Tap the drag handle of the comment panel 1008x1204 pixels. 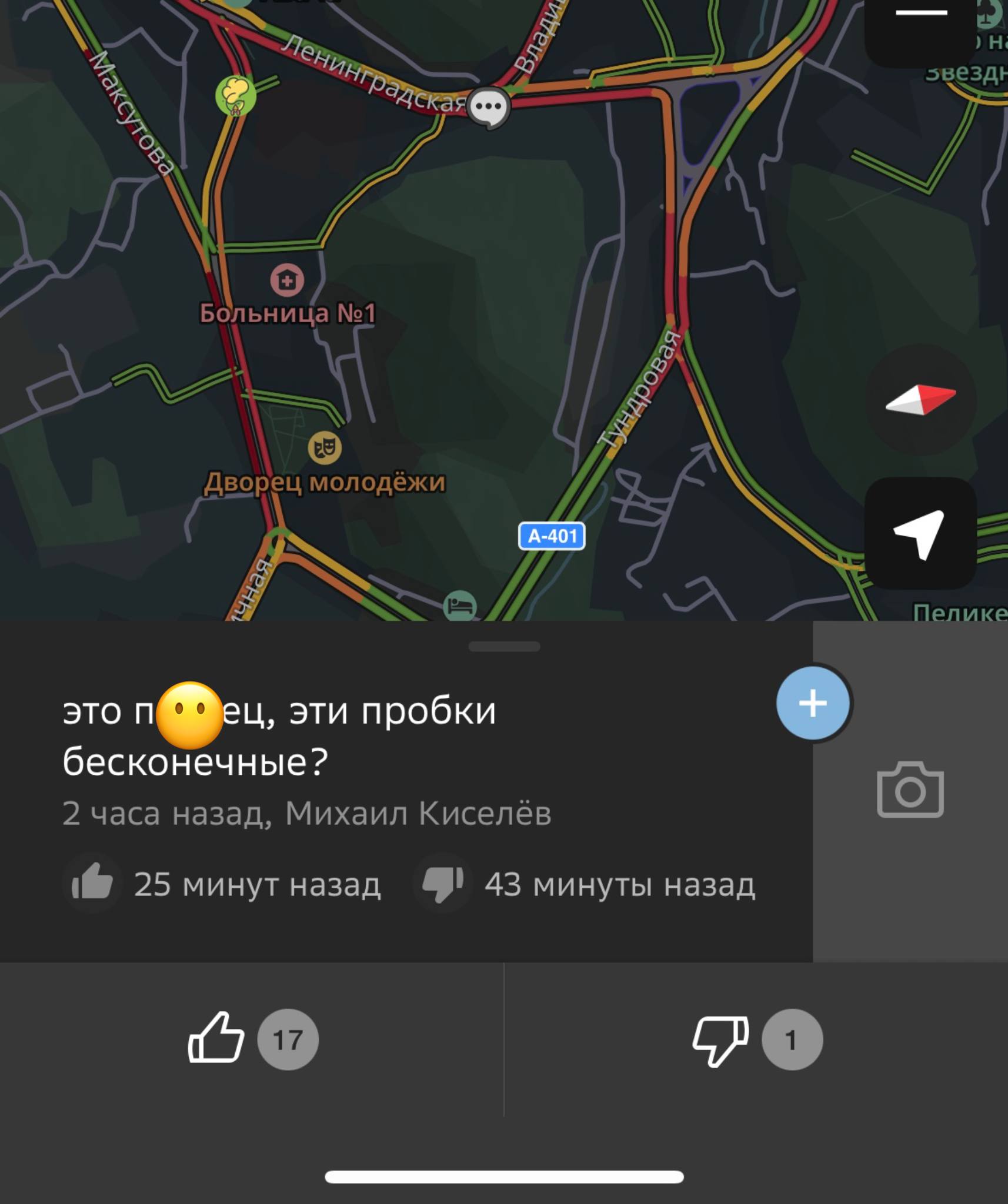(x=504, y=647)
